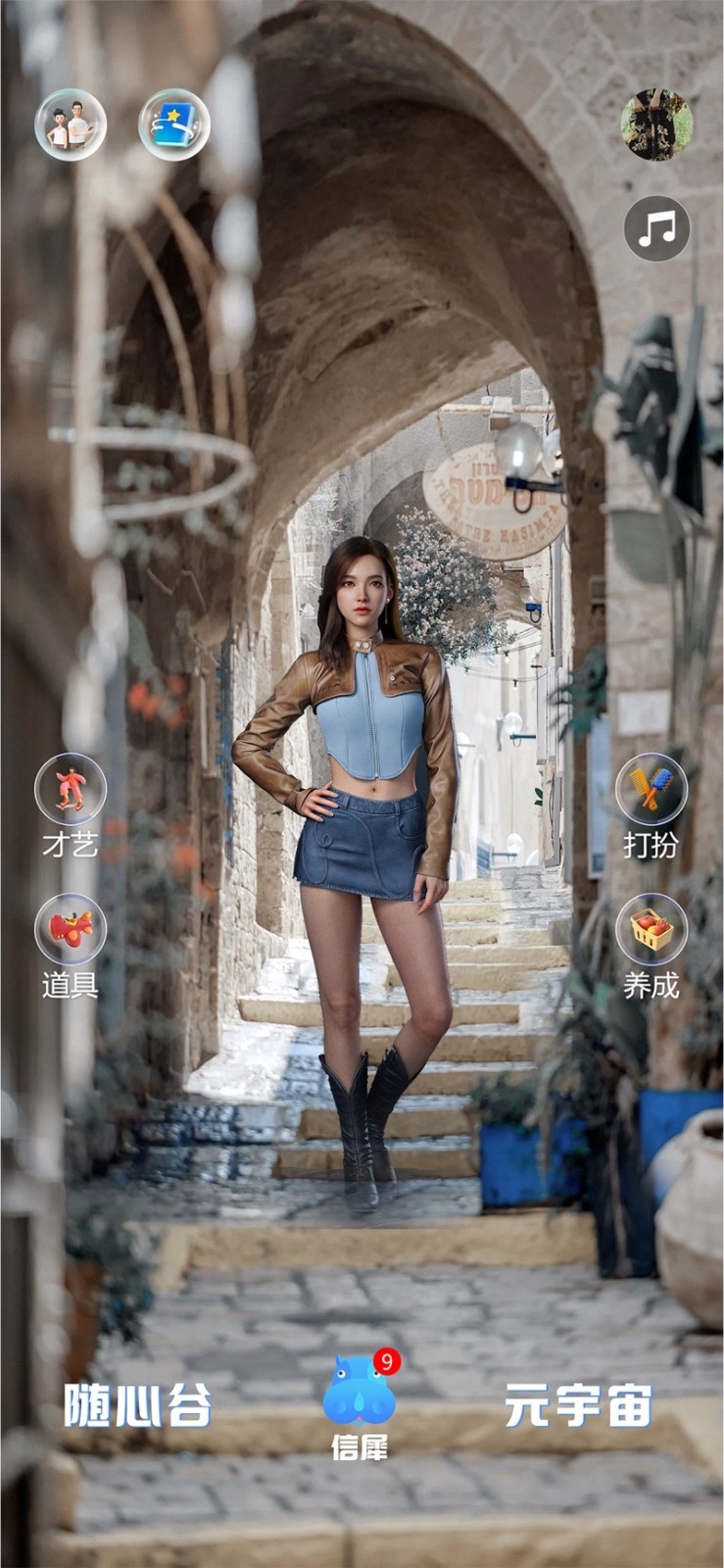Open 才艺 talent menu
724x1568 pixels.
[x=71, y=806]
